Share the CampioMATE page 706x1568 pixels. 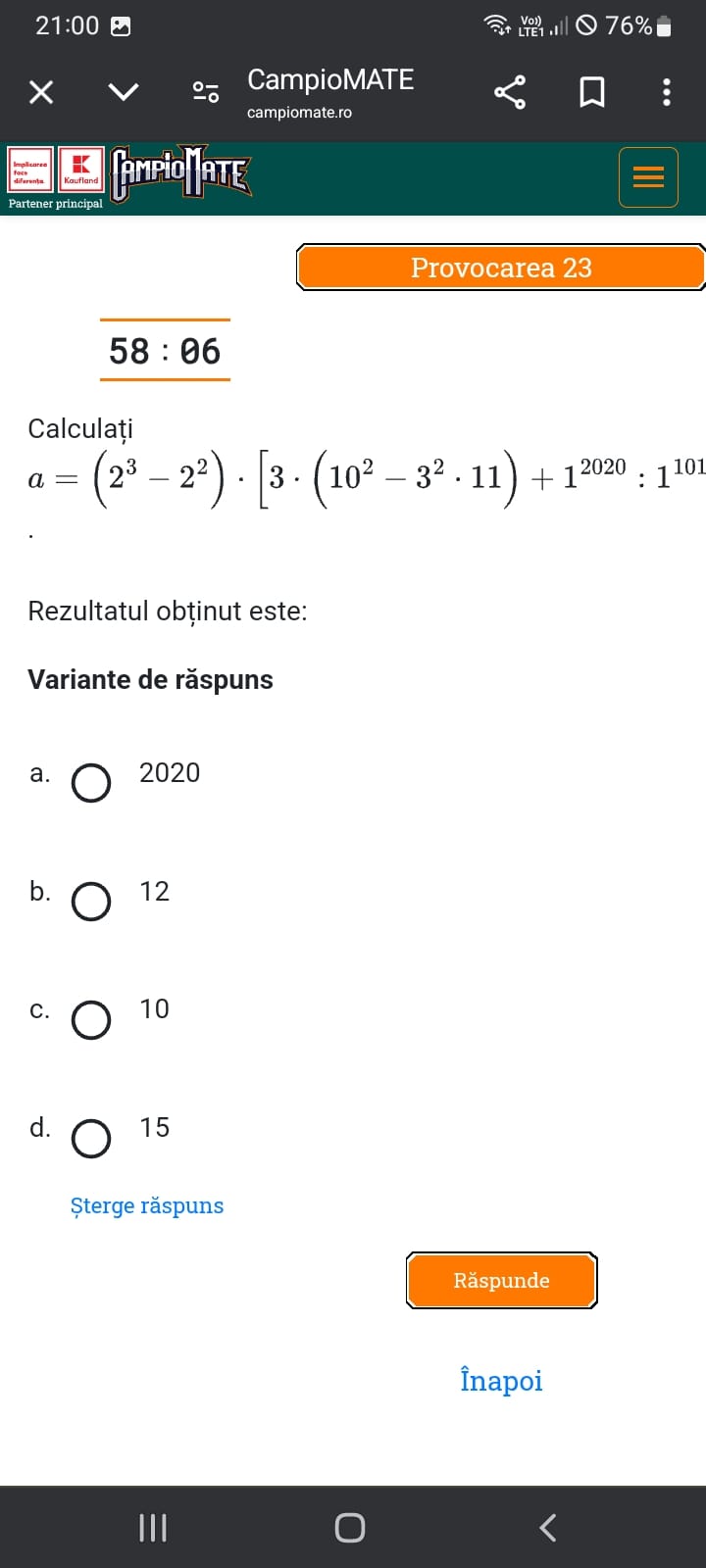point(510,91)
